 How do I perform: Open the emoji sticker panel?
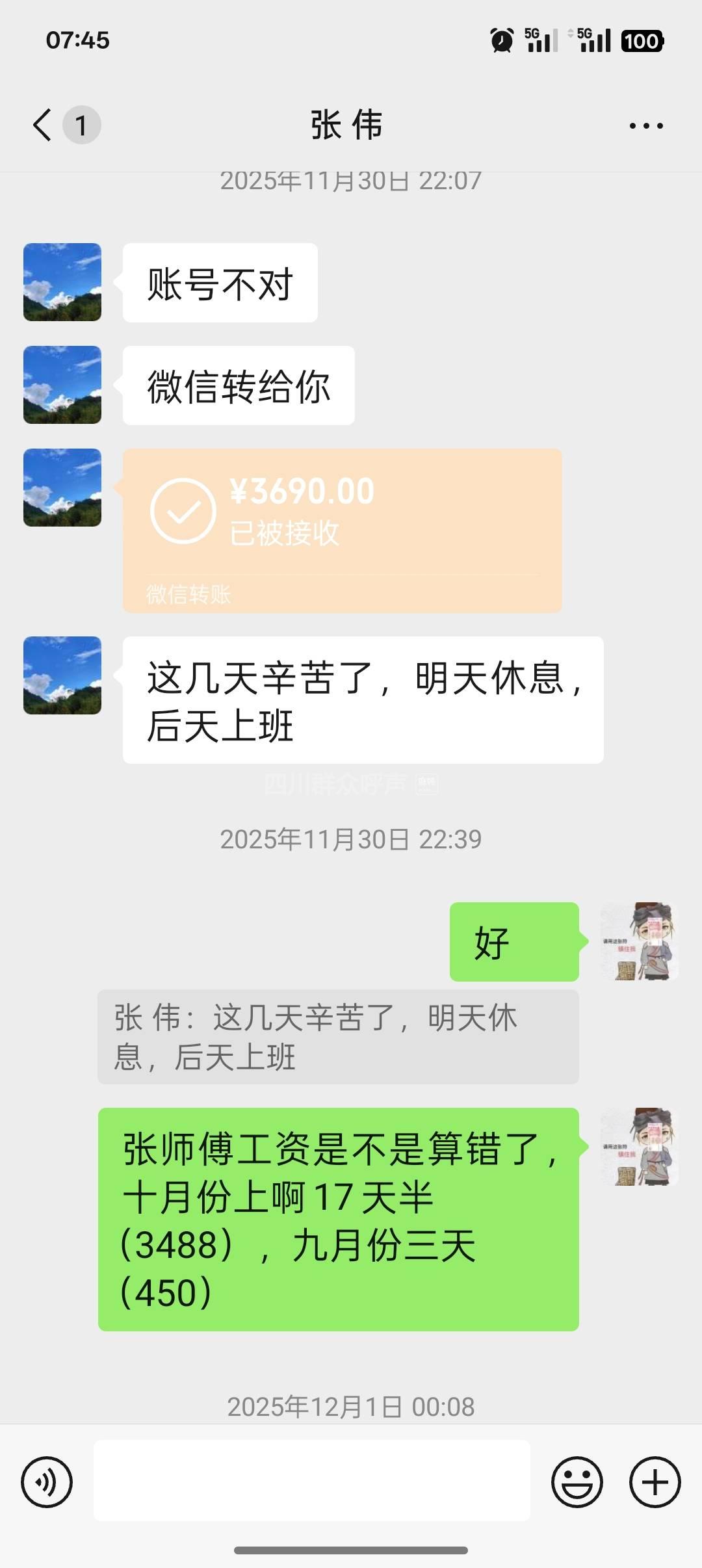(x=577, y=1482)
